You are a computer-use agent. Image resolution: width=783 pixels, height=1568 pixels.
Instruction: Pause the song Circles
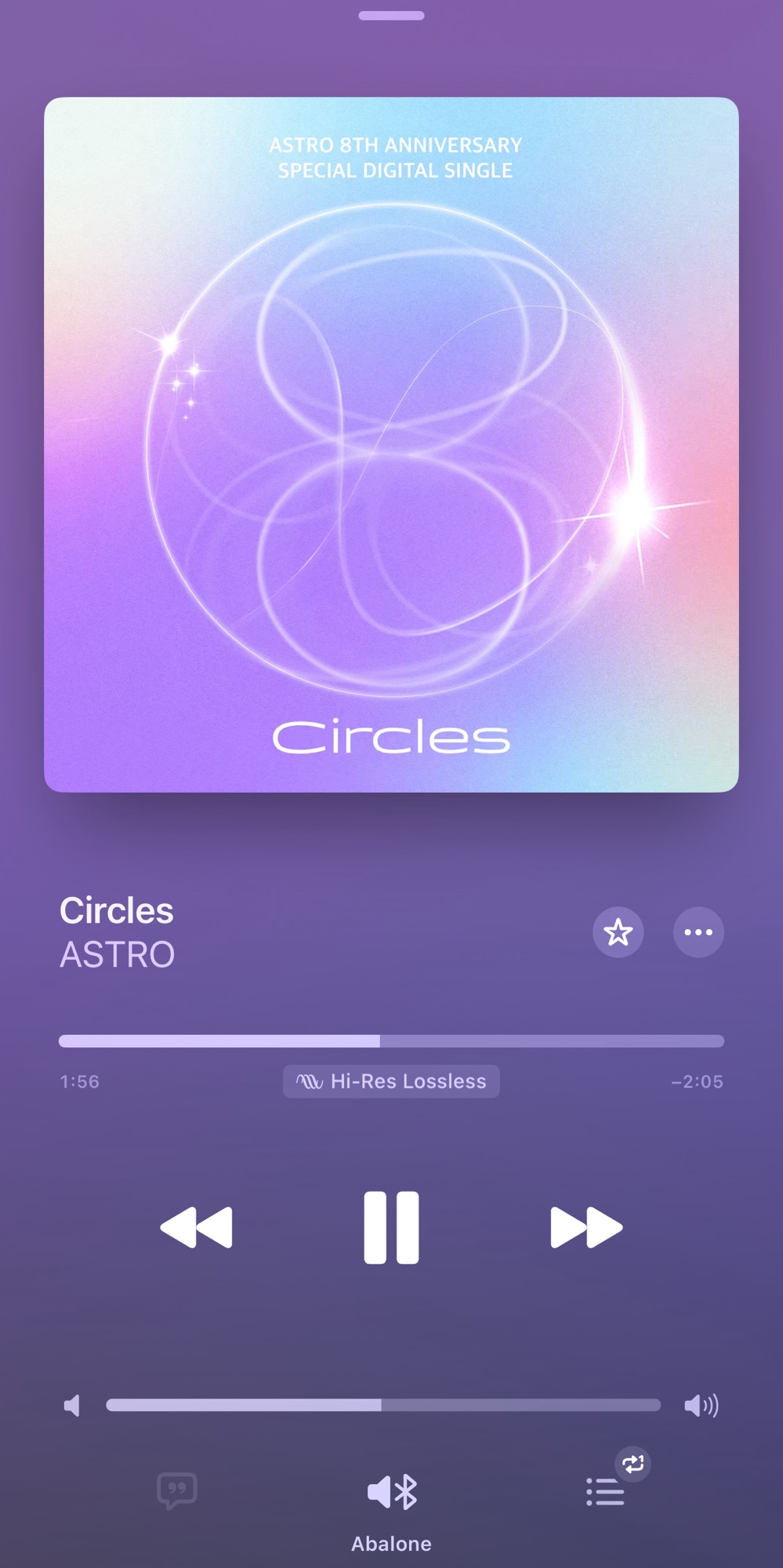tap(391, 1228)
